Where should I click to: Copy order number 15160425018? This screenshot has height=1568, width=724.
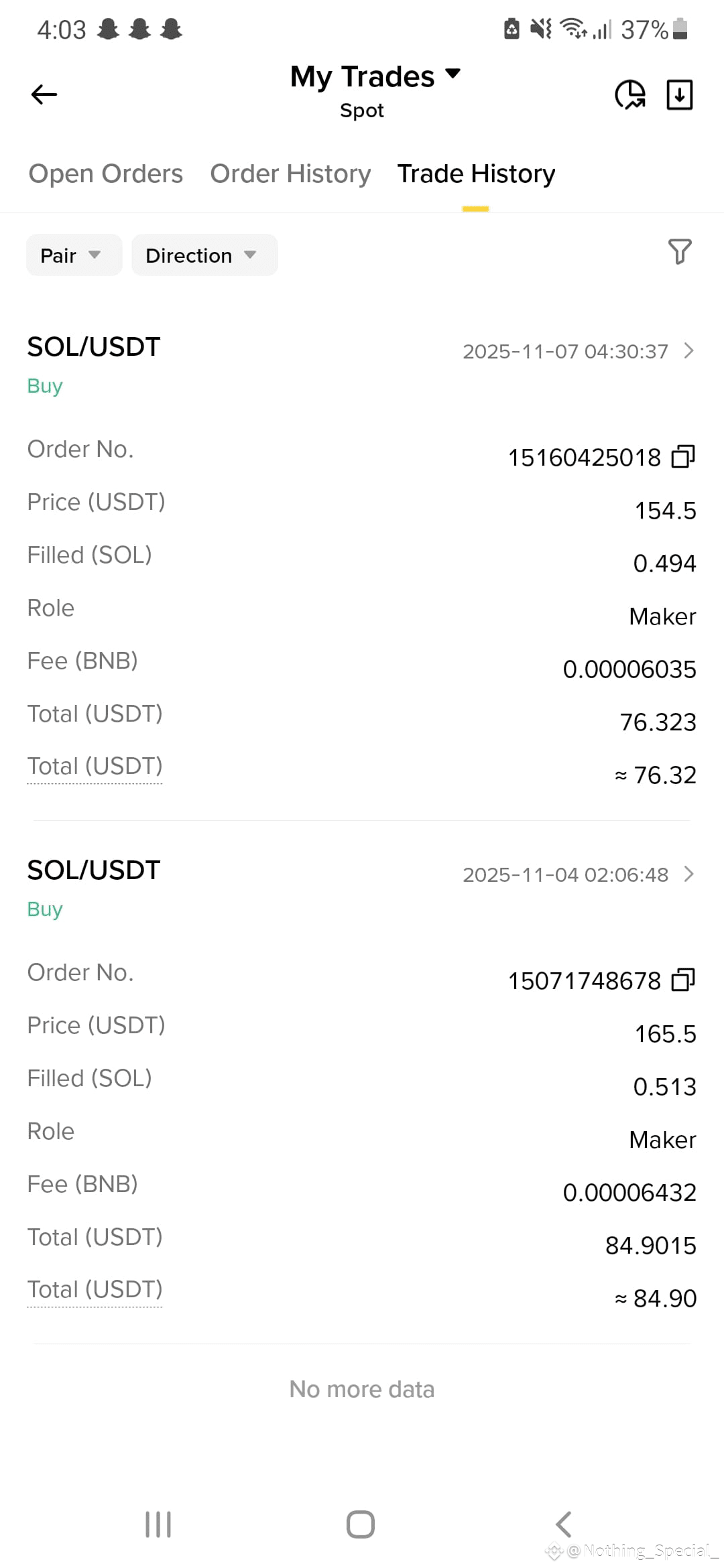tap(683, 456)
